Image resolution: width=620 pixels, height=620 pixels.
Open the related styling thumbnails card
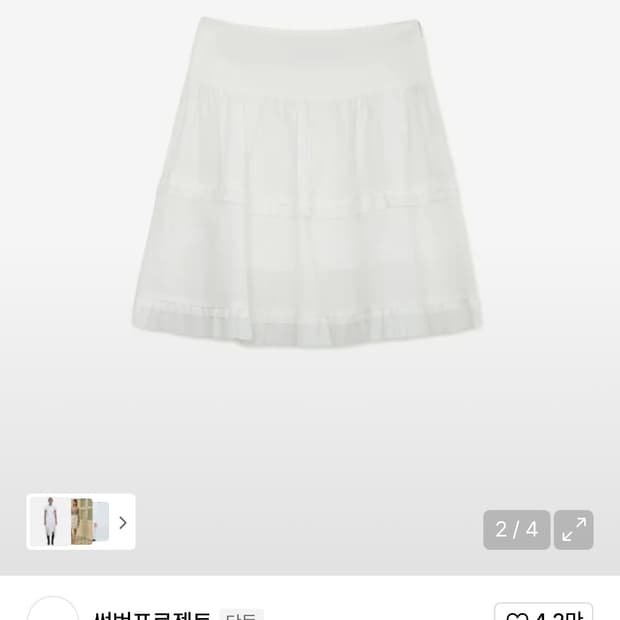tap(81, 522)
